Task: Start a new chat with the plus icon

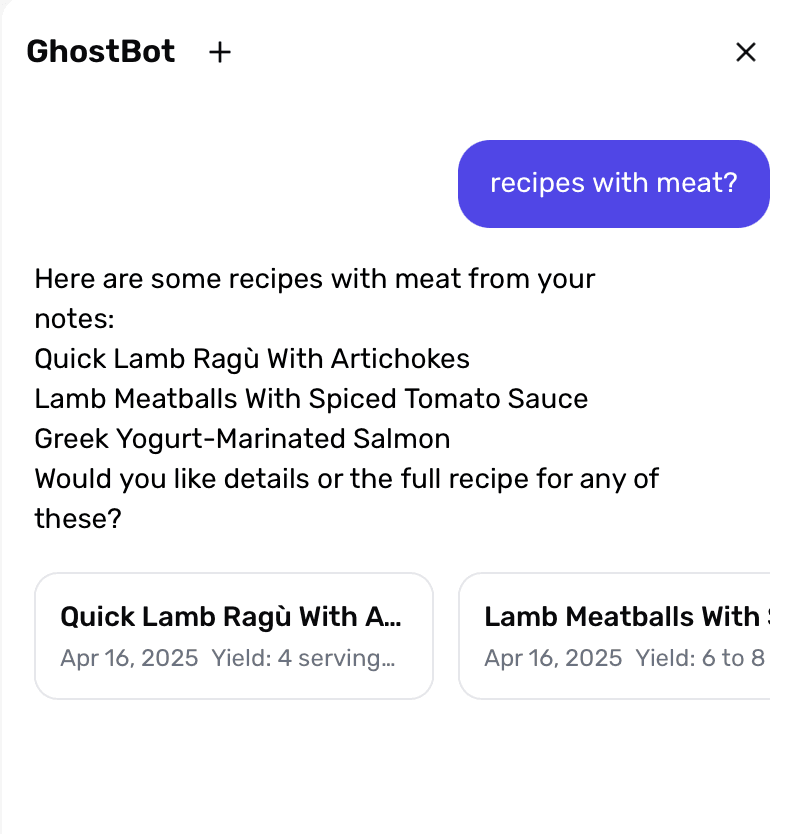Action: pyautogui.click(x=220, y=52)
